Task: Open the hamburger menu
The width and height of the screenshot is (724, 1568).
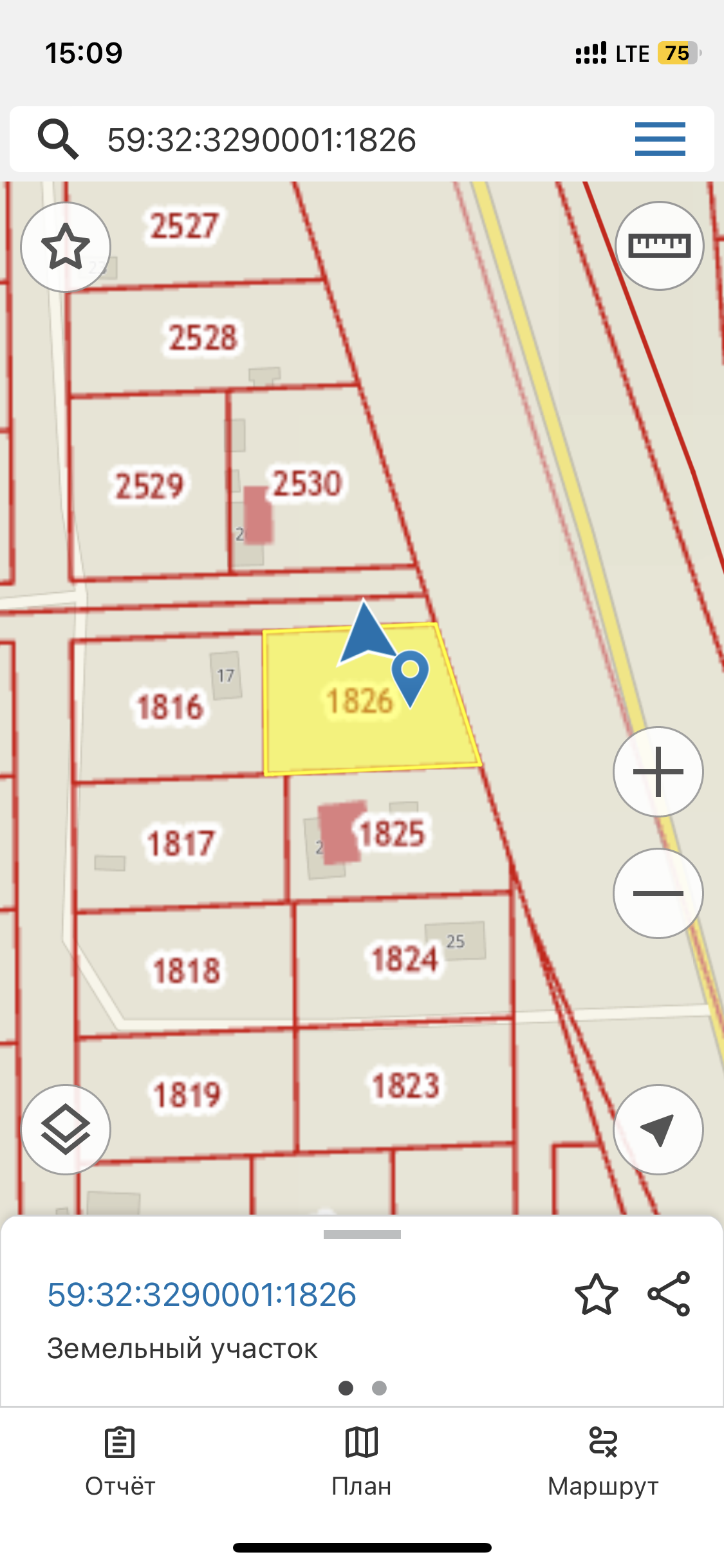Action: (660, 139)
